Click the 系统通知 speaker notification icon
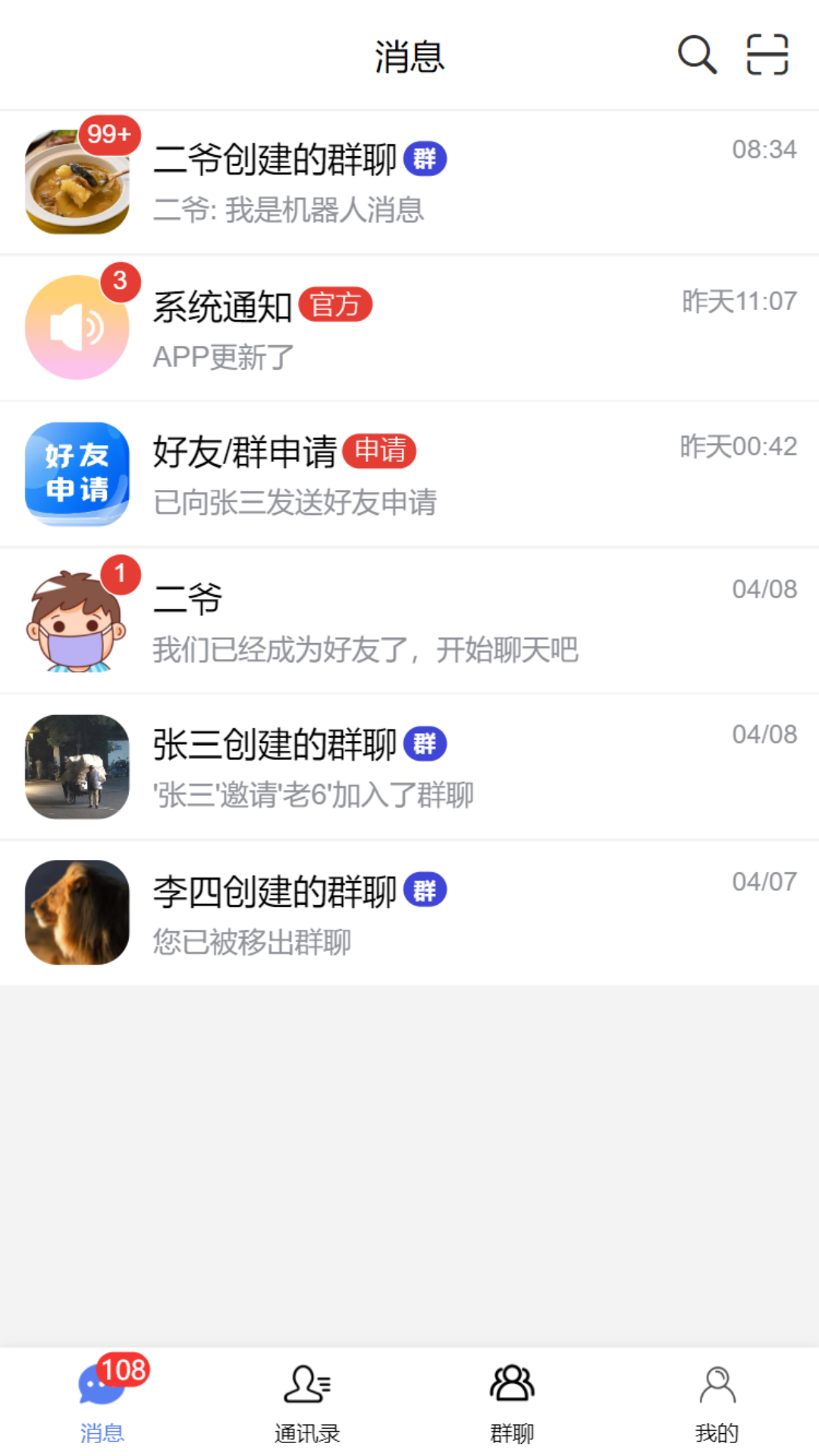Image resolution: width=819 pixels, height=1456 pixels. 77,326
